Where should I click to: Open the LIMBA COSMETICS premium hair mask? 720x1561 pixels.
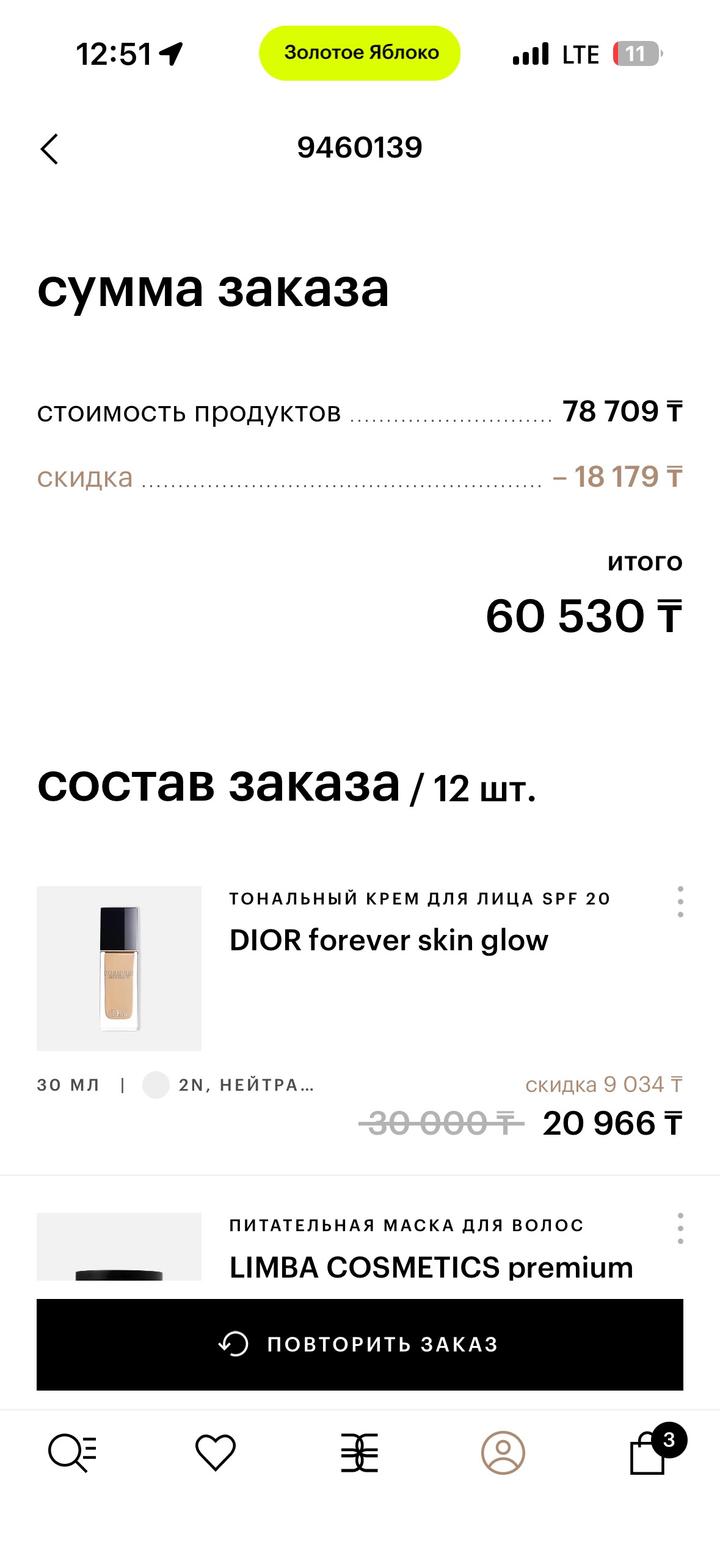coord(430,1267)
